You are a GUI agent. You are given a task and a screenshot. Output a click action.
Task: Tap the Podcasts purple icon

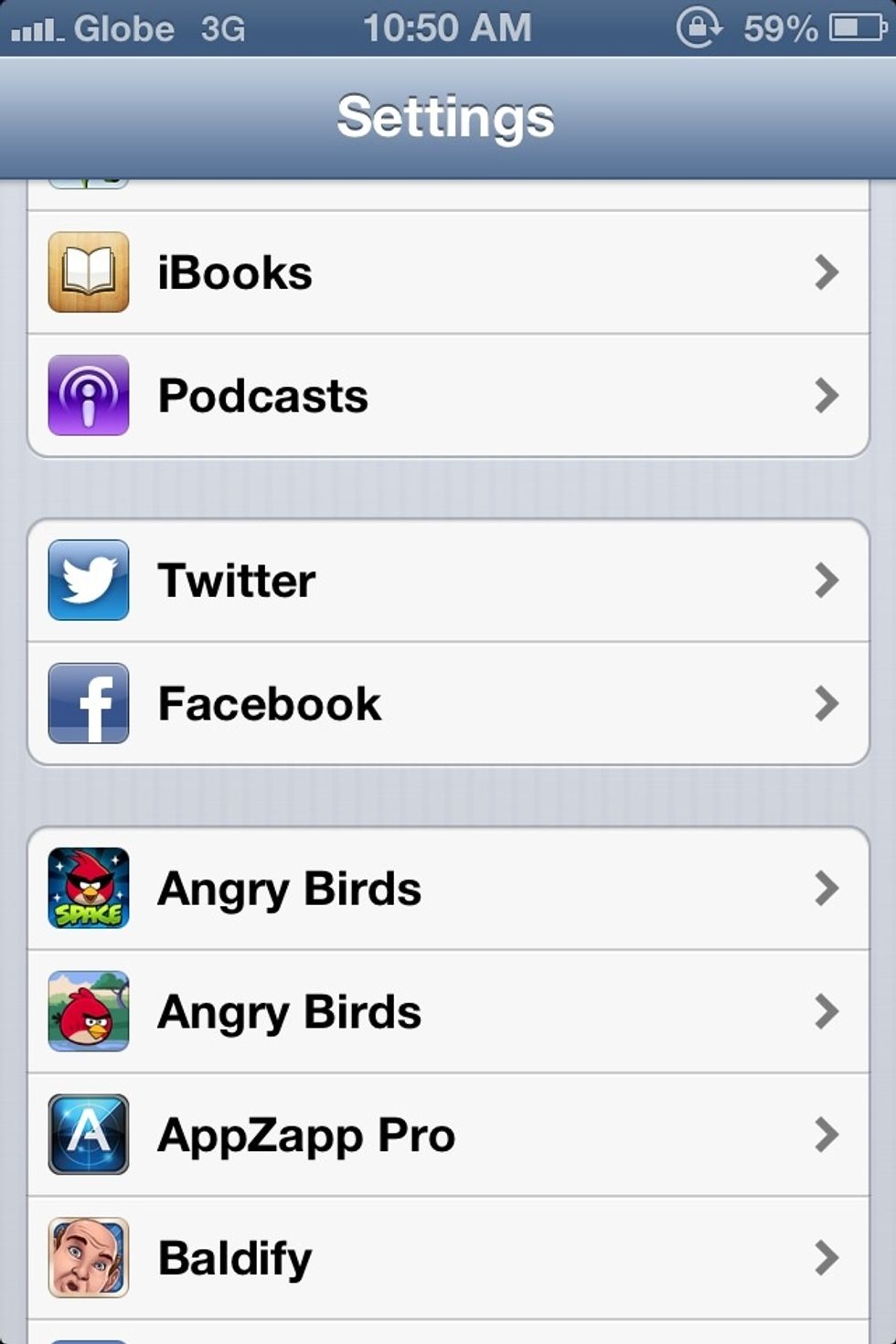pyautogui.click(x=87, y=395)
